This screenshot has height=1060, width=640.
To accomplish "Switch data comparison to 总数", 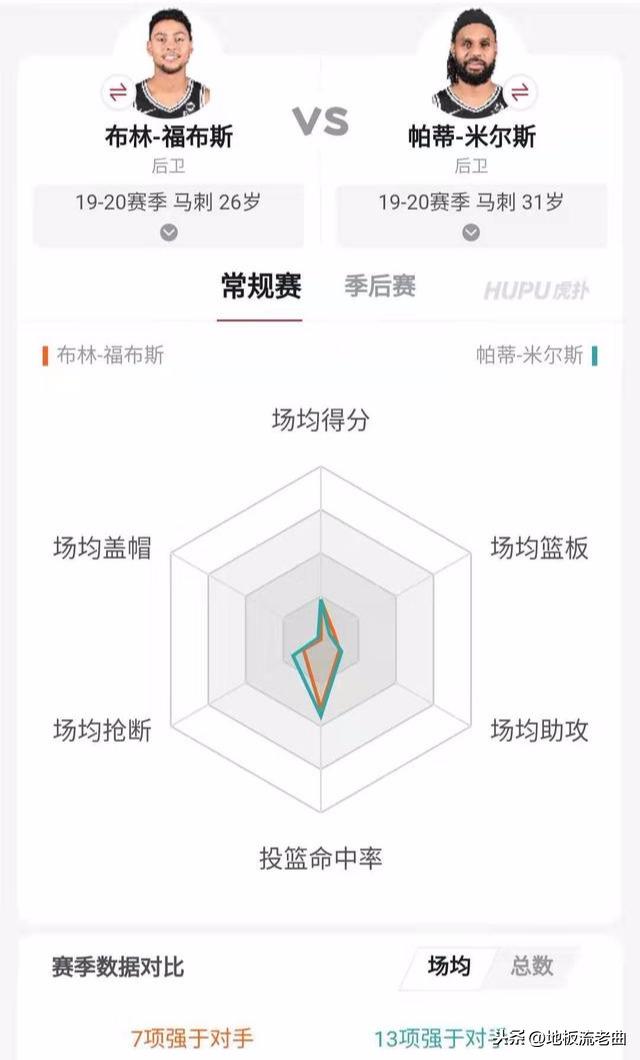I will click(x=532, y=966).
